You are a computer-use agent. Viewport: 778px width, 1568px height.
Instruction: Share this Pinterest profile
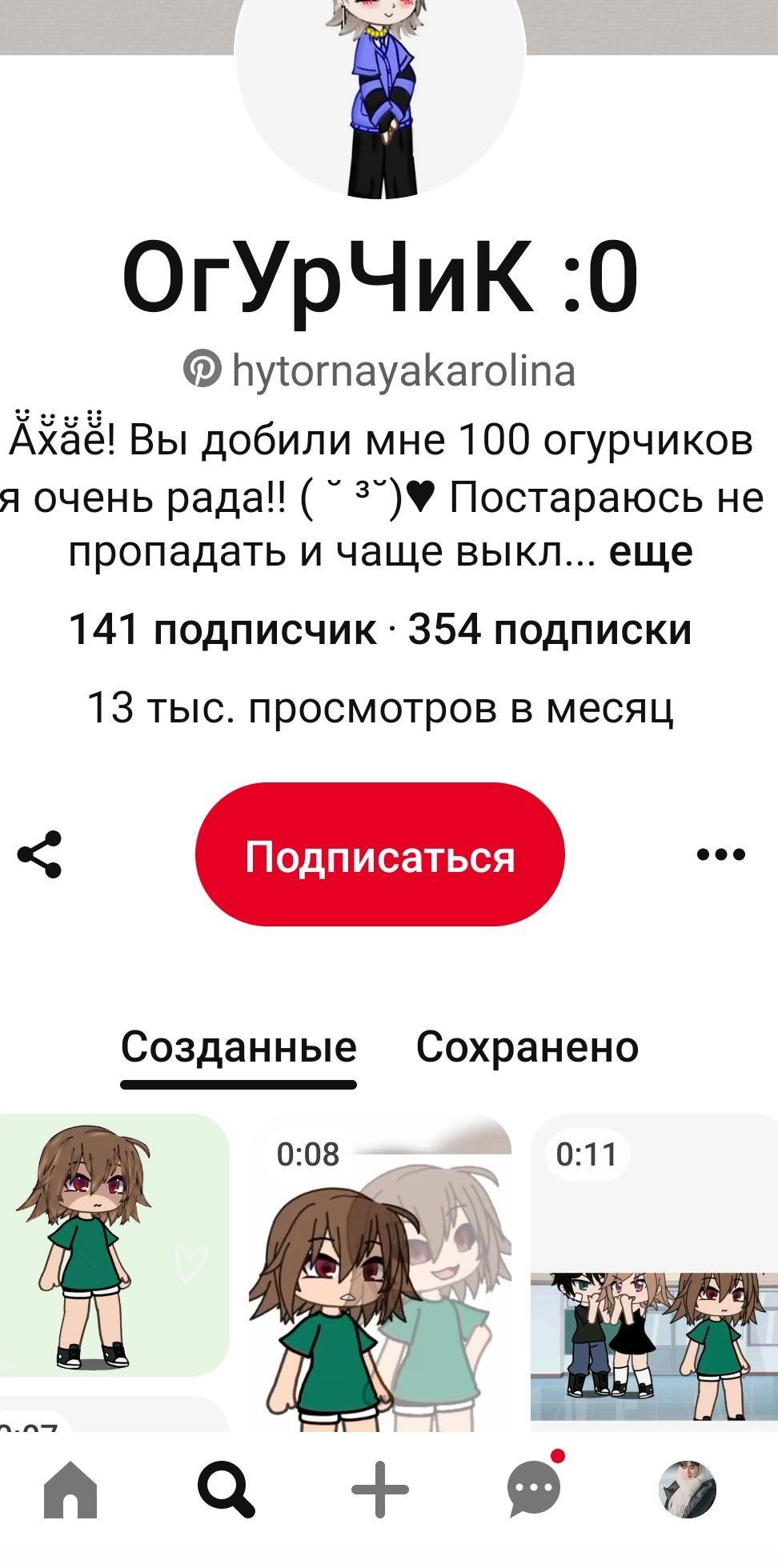point(39,854)
